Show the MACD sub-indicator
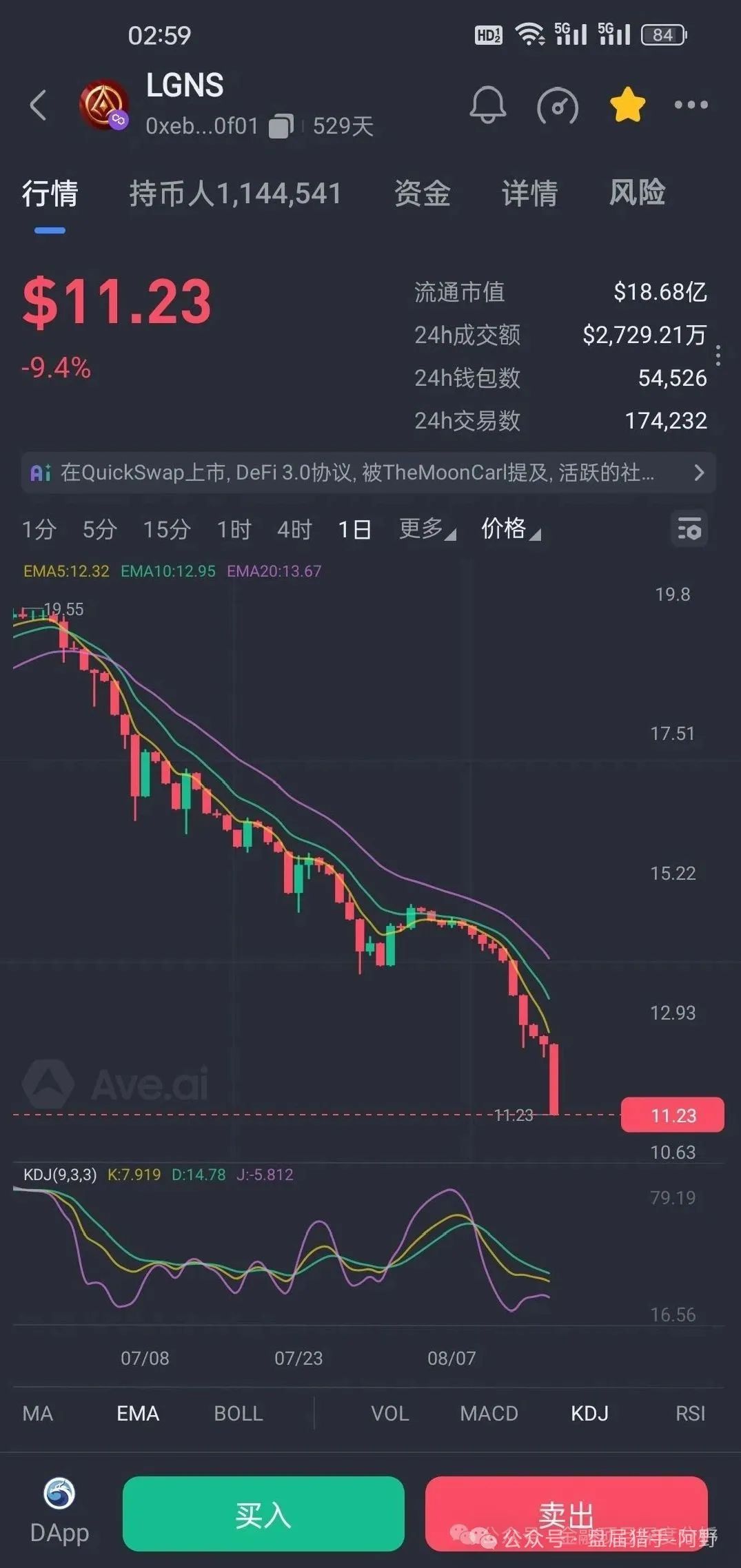Screen dimensions: 741x1568 click(x=489, y=1414)
